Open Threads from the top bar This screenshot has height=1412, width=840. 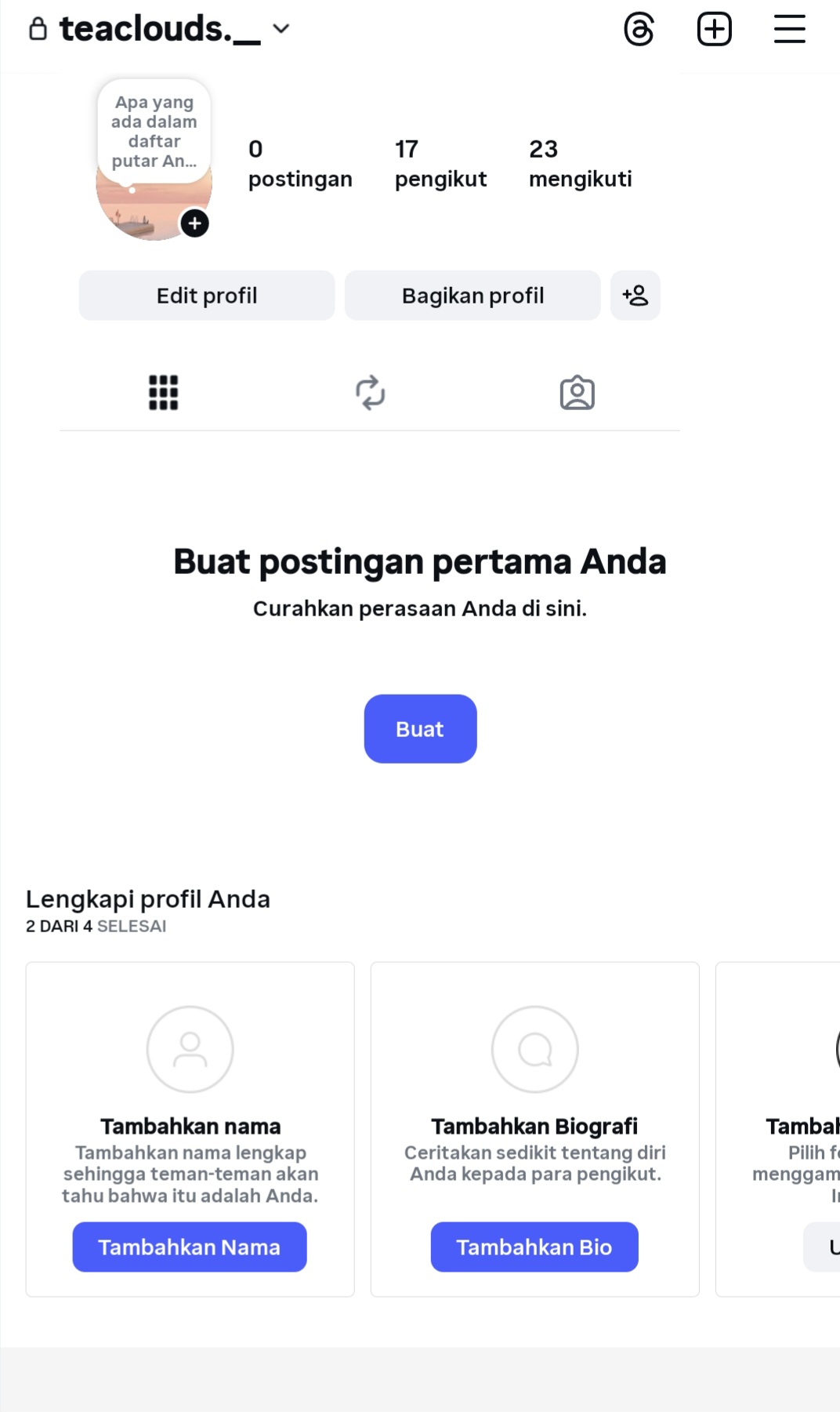[639, 30]
